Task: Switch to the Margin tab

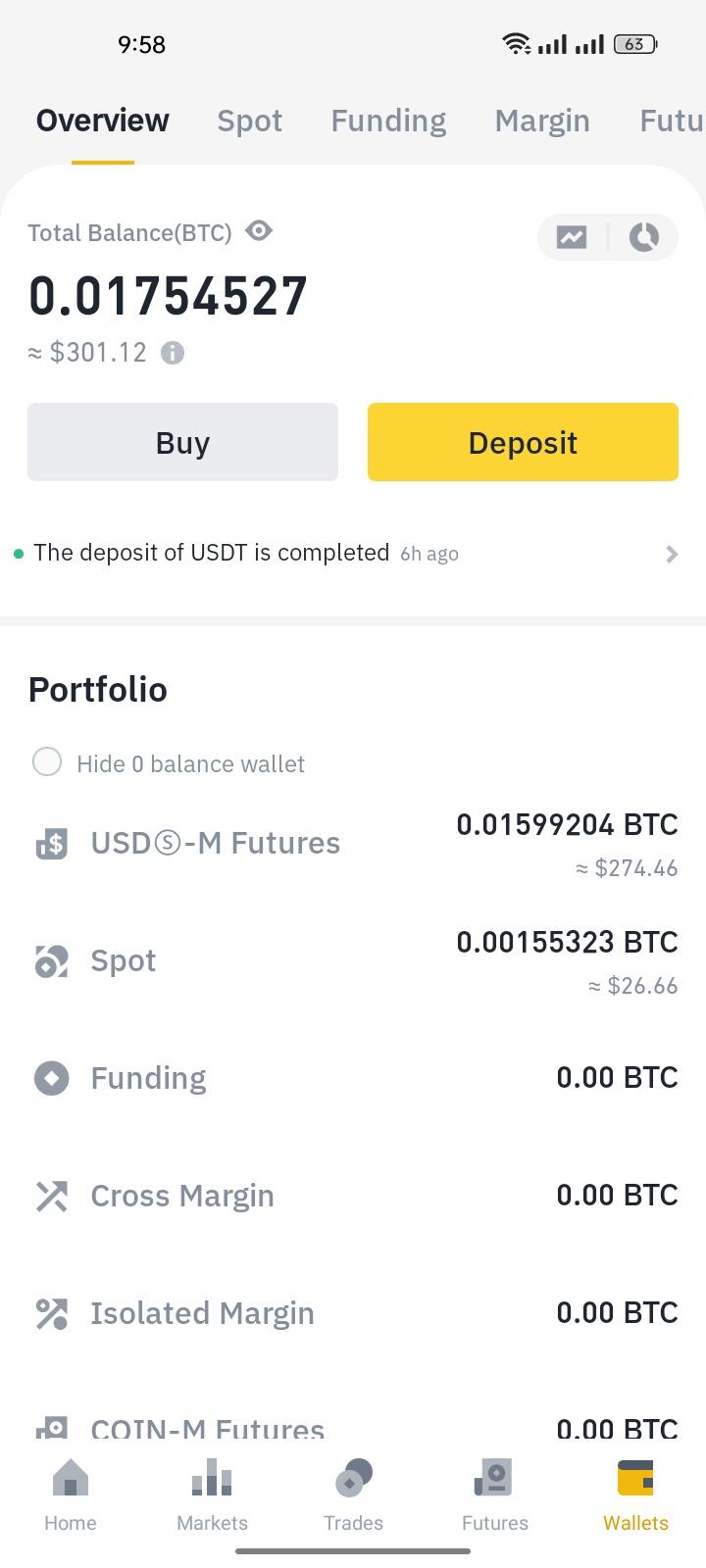Action: click(x=542, y=121)
